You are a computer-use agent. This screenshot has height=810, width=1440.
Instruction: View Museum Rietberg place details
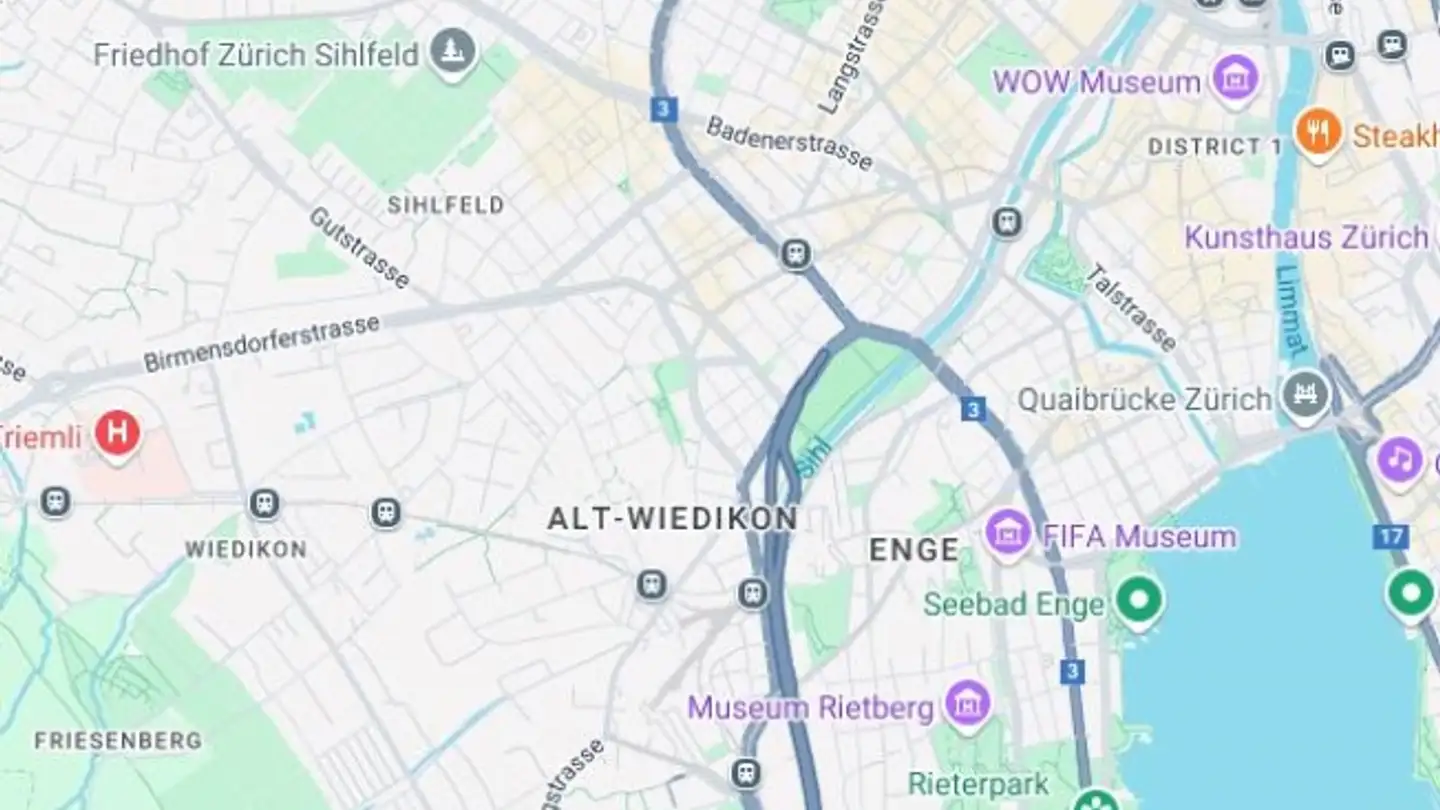pyautogui.click(x=967, y=704)
